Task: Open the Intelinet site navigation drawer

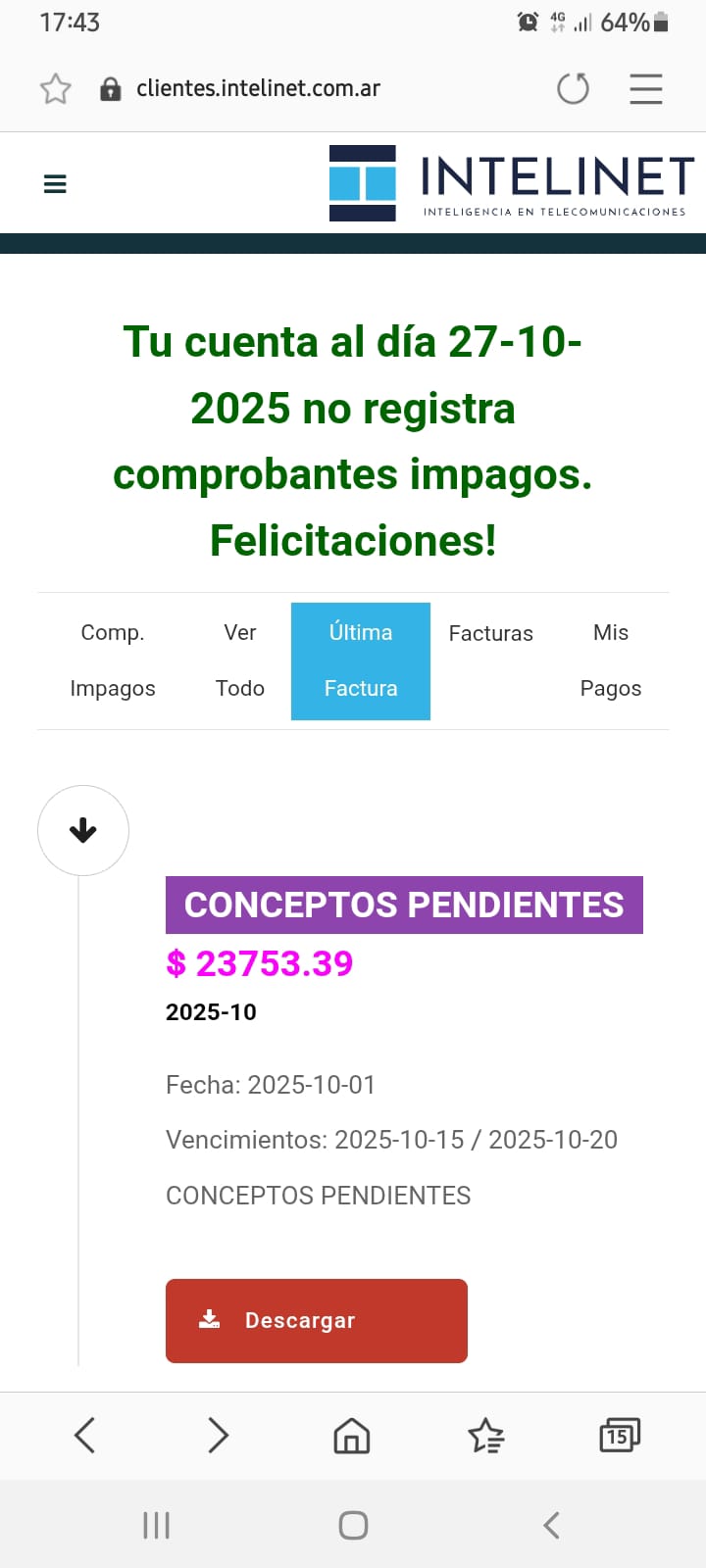Action: coord(56,184)
